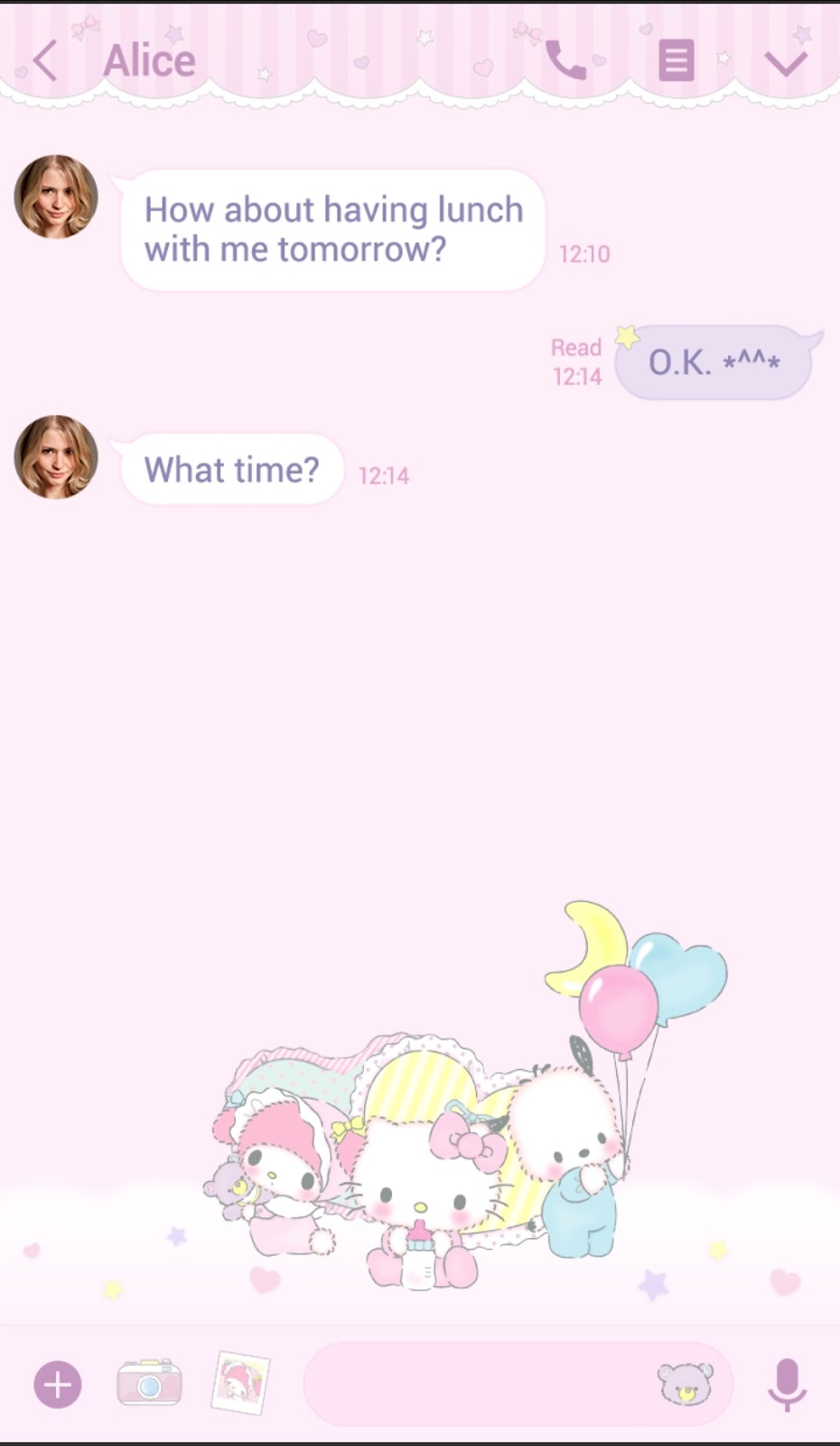Go back from Alice's chat
This screenshot has width=840, height=1446.
pos(44,61)
